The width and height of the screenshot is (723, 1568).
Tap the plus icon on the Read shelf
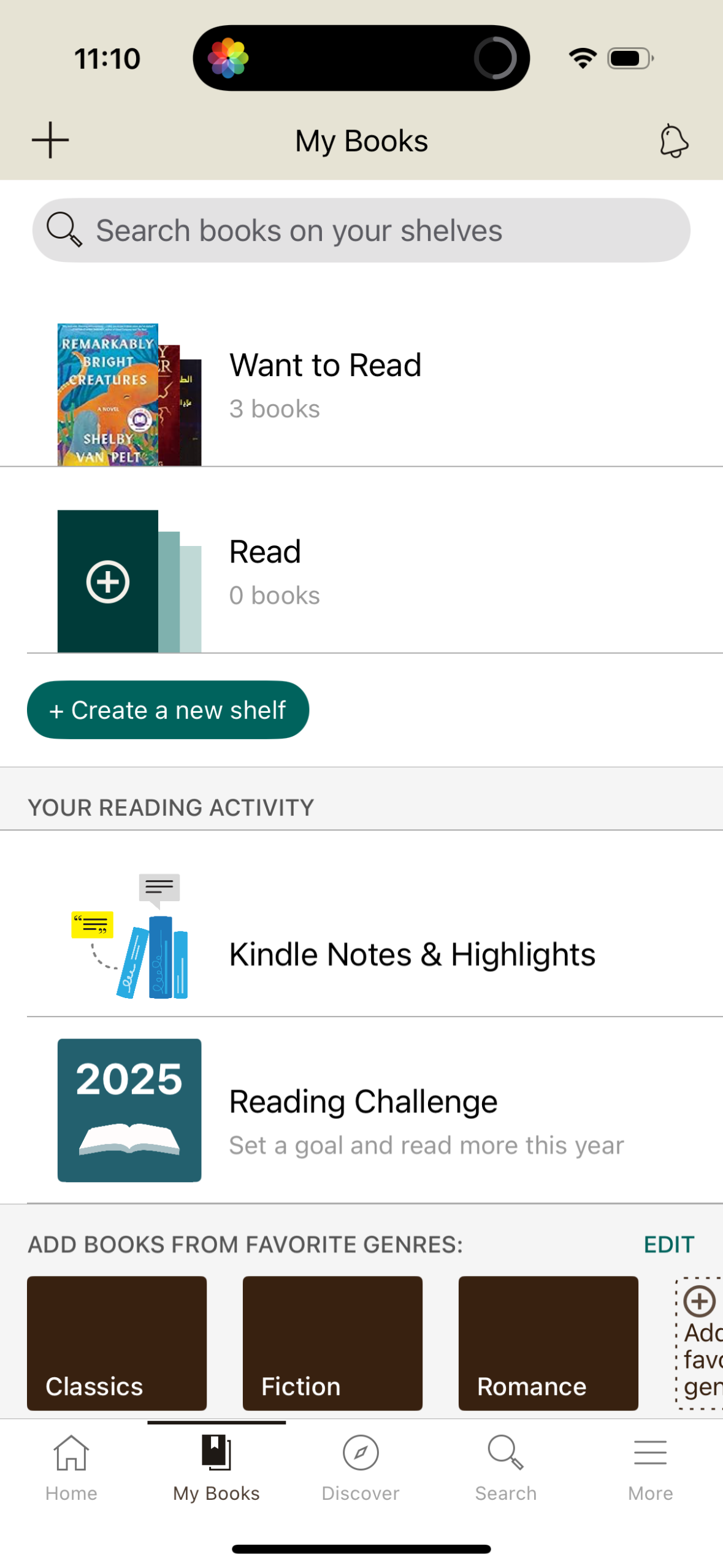click(107, 581)
